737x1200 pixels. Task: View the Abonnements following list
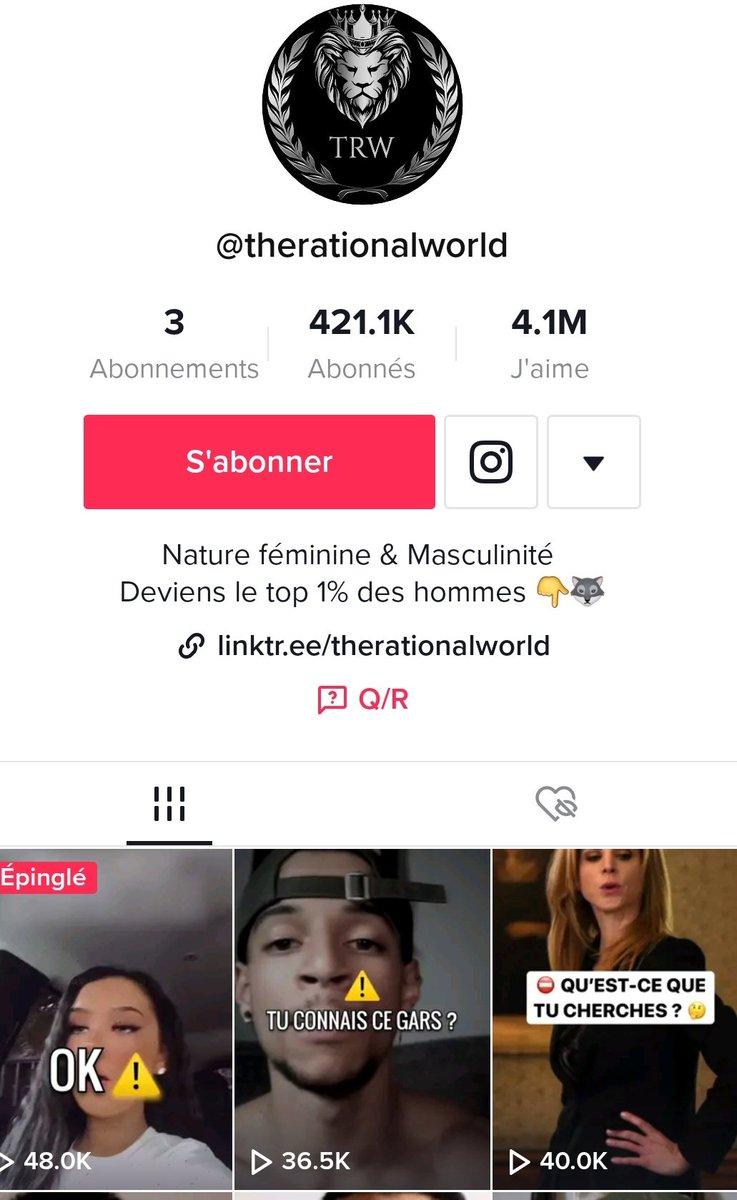point(174,345)
